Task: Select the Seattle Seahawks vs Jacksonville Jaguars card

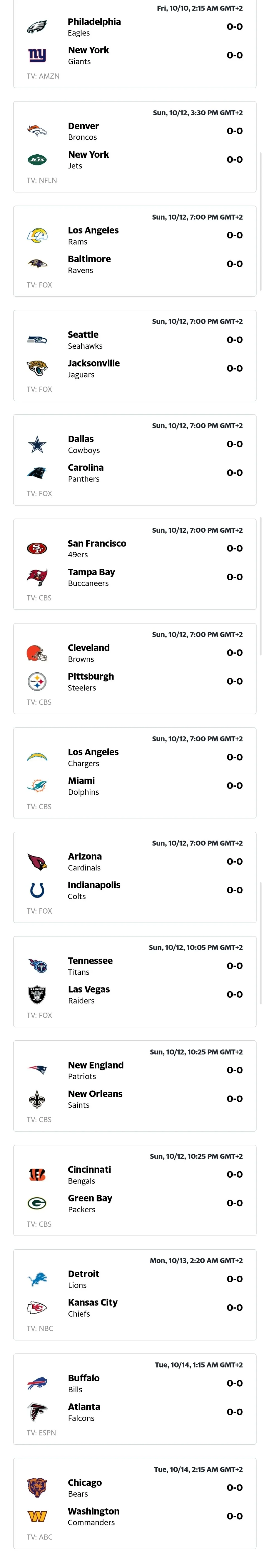Action: 134,355
